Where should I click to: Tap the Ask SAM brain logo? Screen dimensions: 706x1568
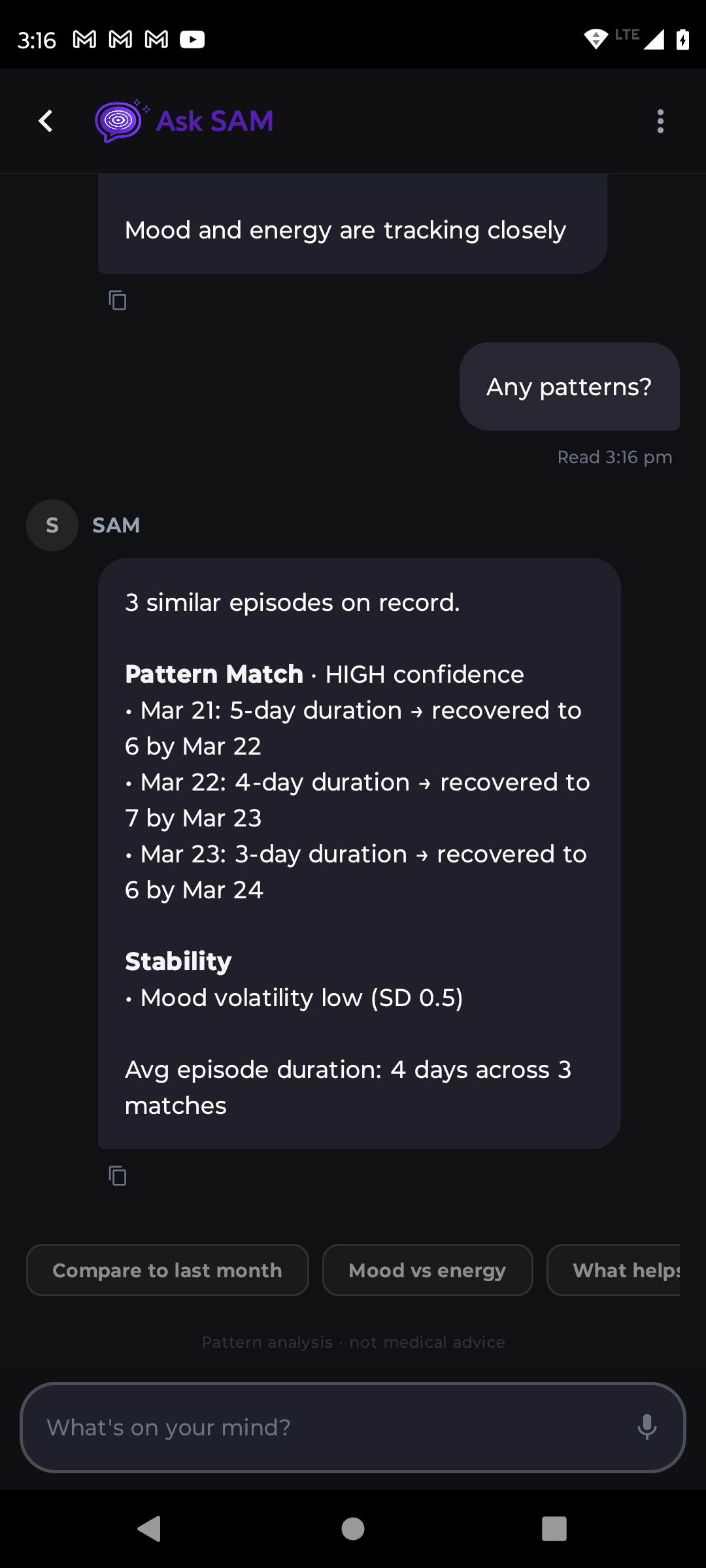[x=118, y=121]
